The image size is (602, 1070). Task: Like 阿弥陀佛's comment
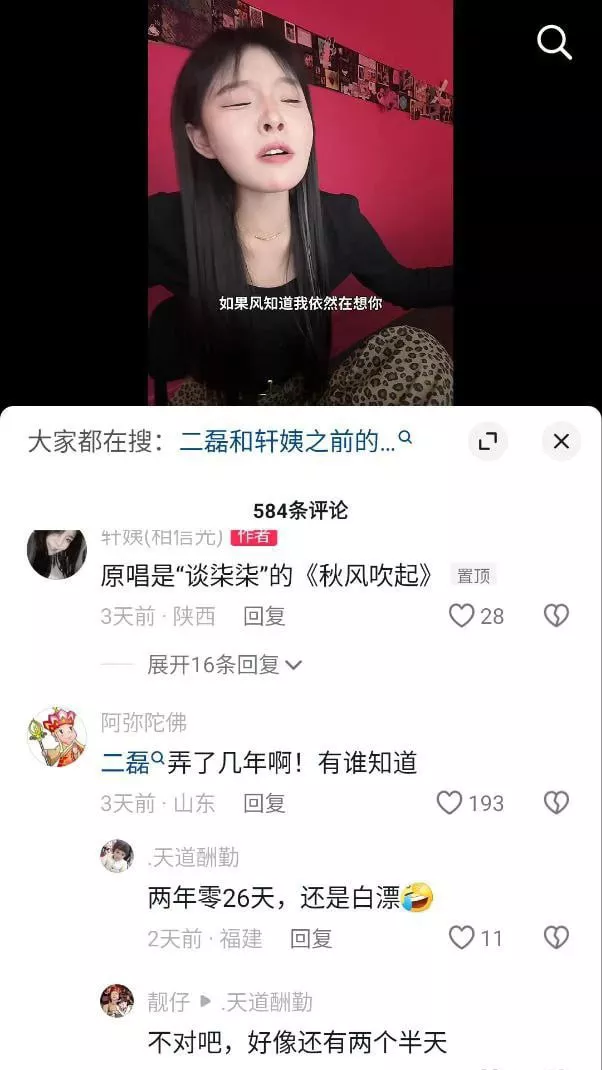point(451,802)
